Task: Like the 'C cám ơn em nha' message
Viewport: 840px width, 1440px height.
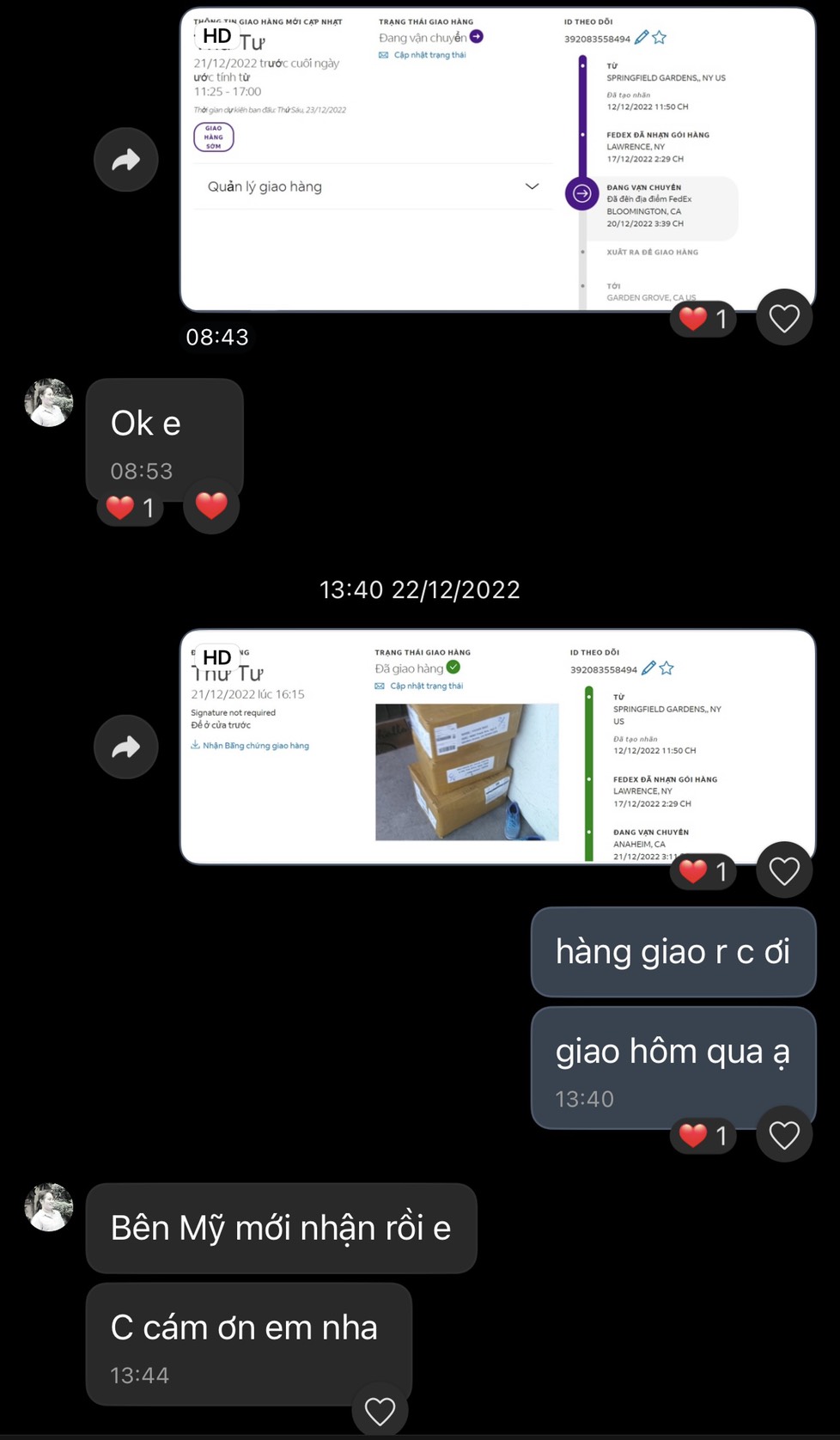Action: coord(380,1410)
